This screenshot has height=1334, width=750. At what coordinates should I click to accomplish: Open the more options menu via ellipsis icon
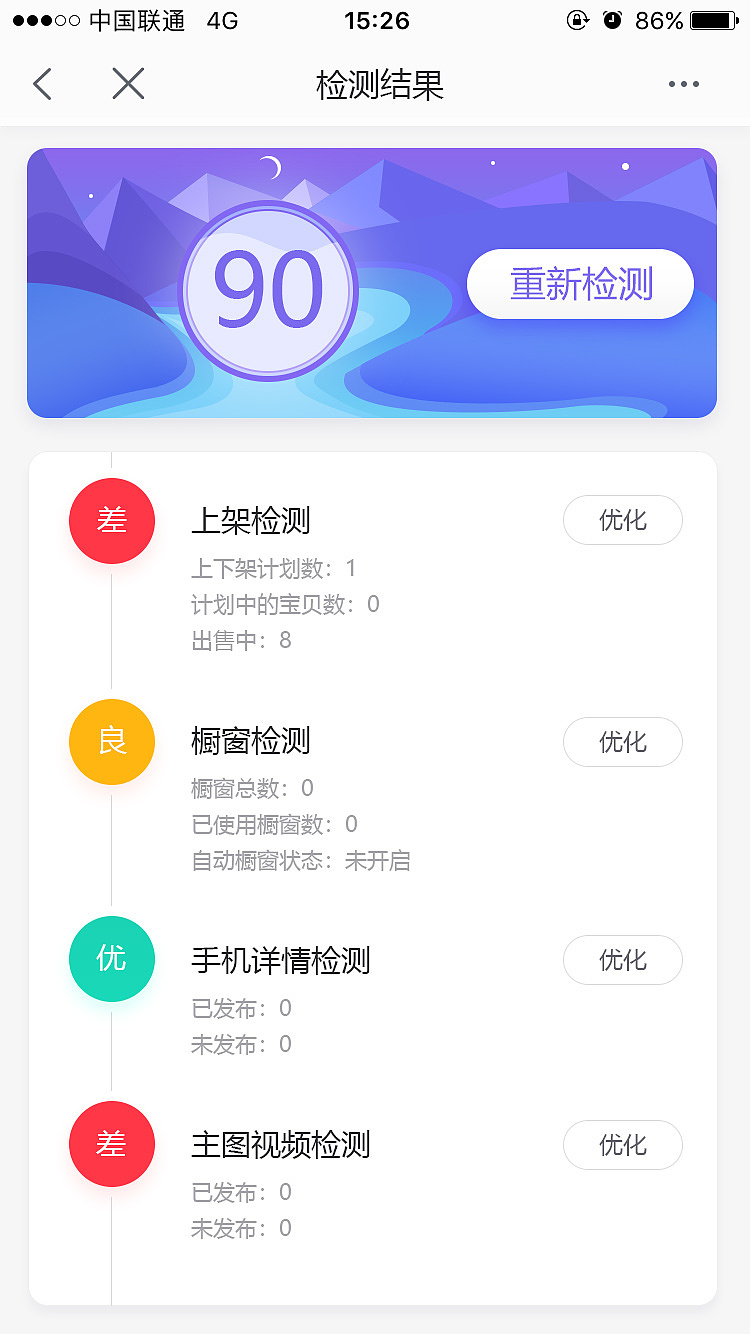coord(683,84)
